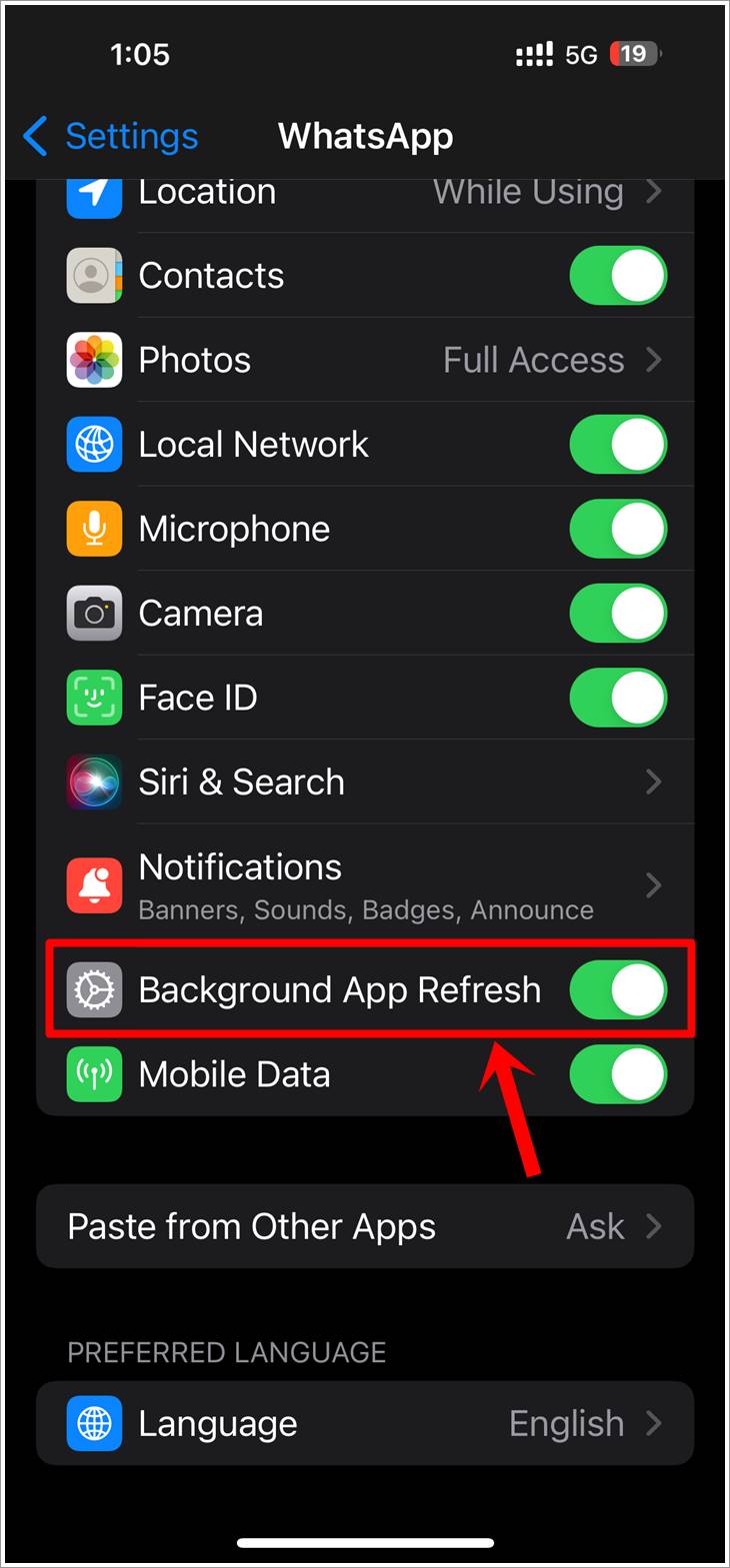Turn off Background App Refresh

coord(618,989)
